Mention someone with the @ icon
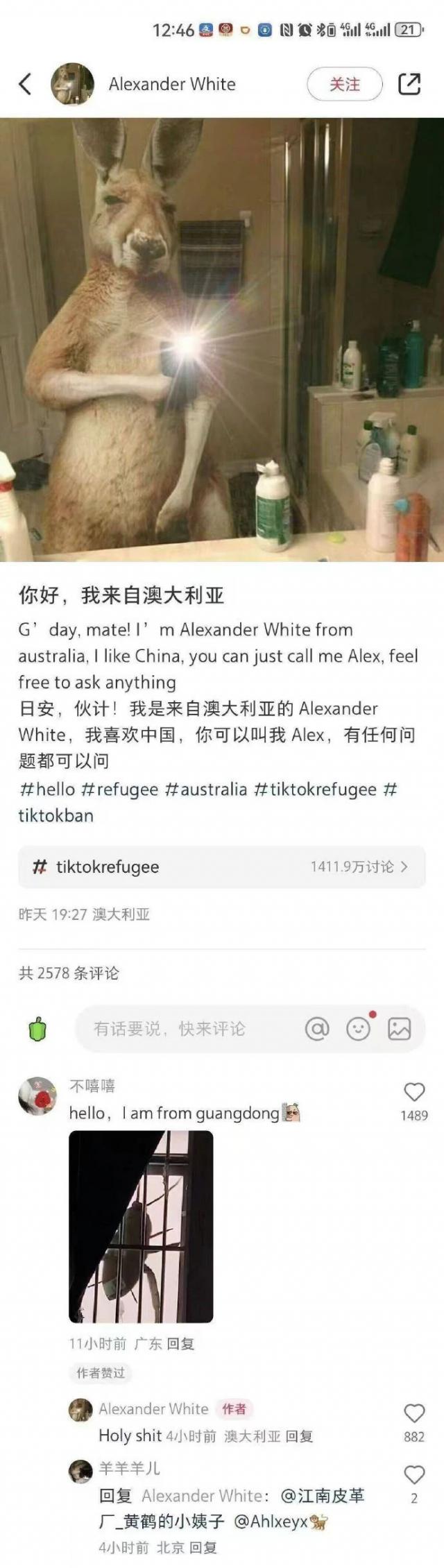 pyautogui.click(x=317, y=1028)
